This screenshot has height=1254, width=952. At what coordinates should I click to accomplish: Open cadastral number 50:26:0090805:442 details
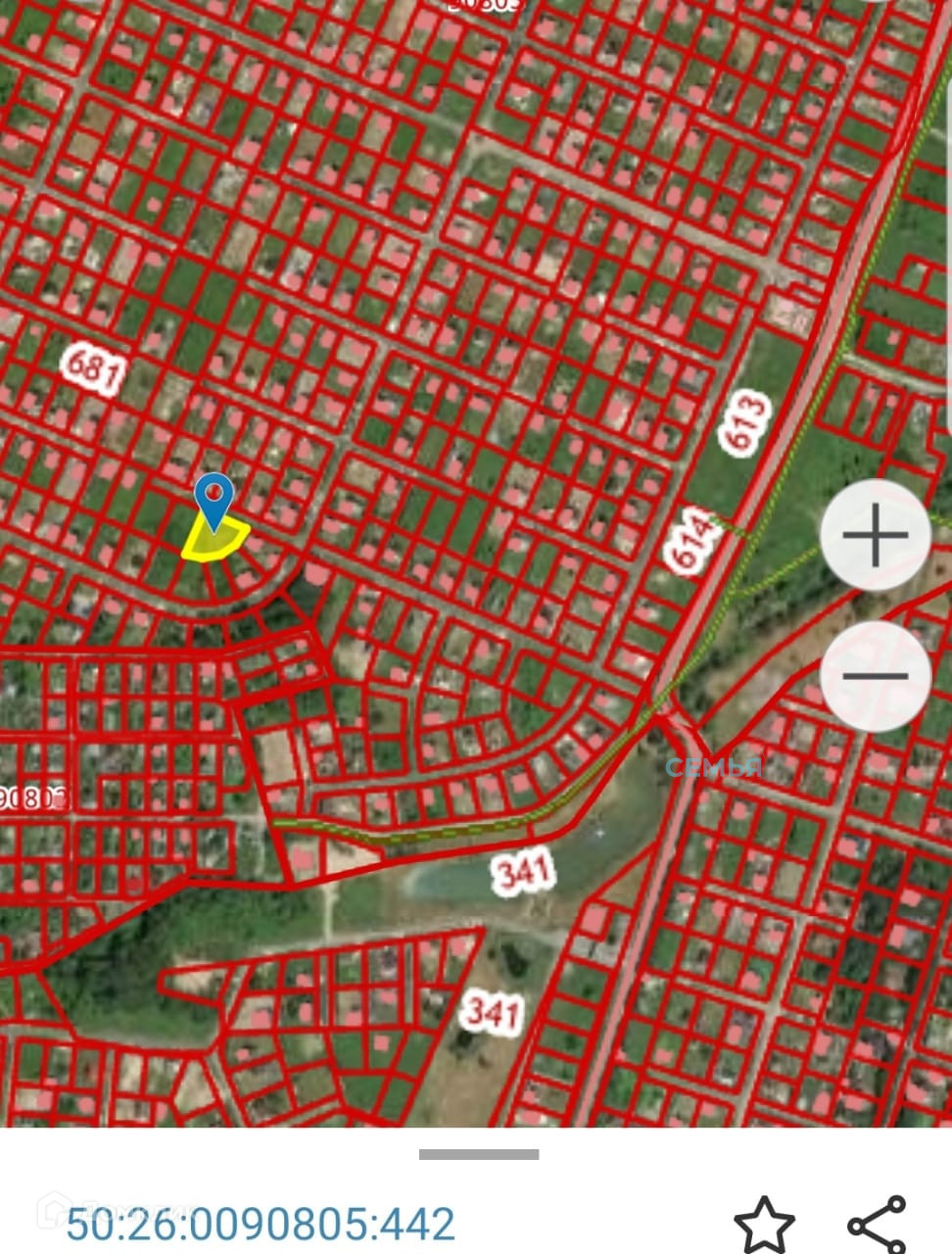coord(261,1225)
